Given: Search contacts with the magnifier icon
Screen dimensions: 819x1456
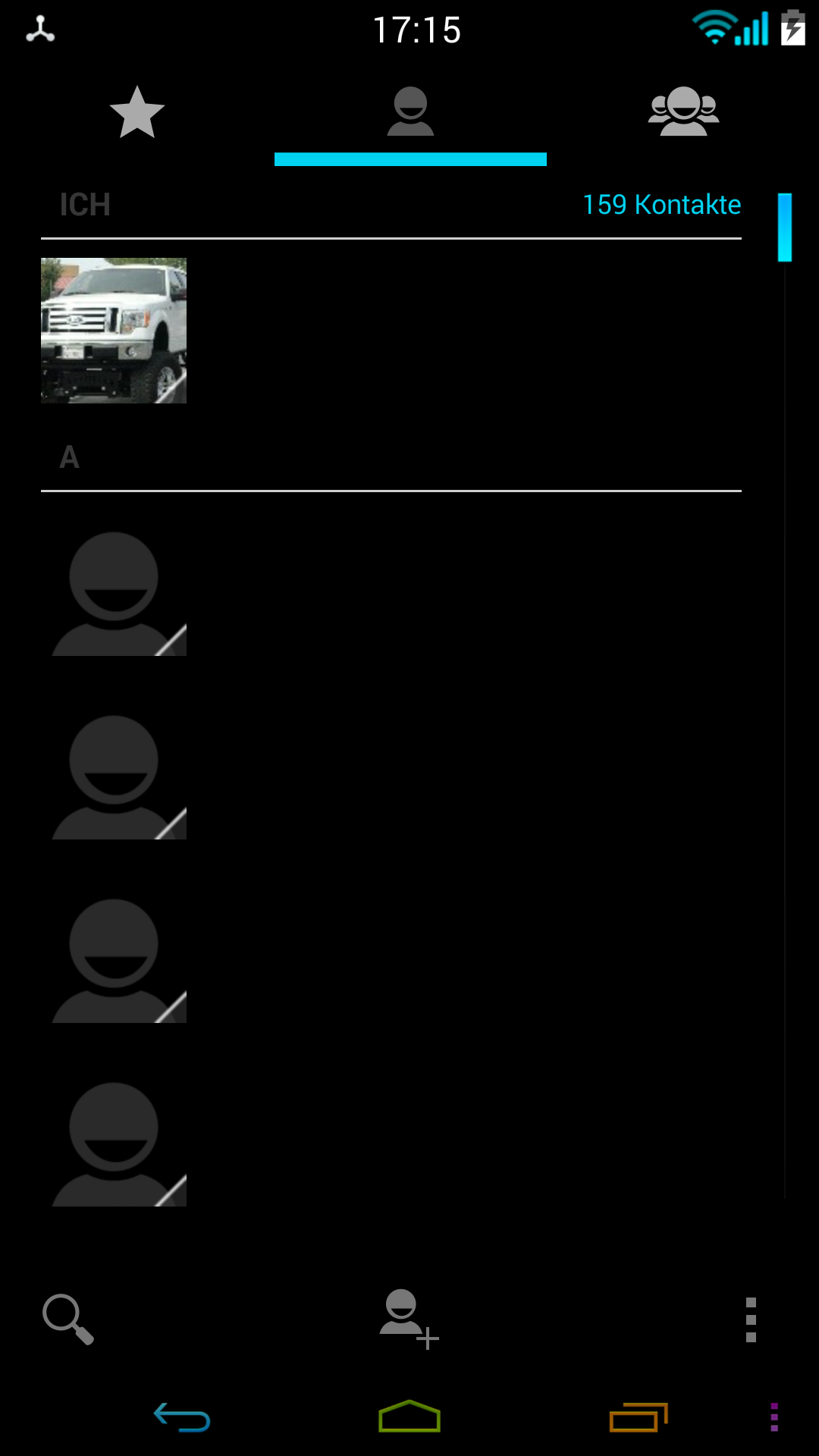Looking at the screenshot, I should click(x=68, y=1319).
